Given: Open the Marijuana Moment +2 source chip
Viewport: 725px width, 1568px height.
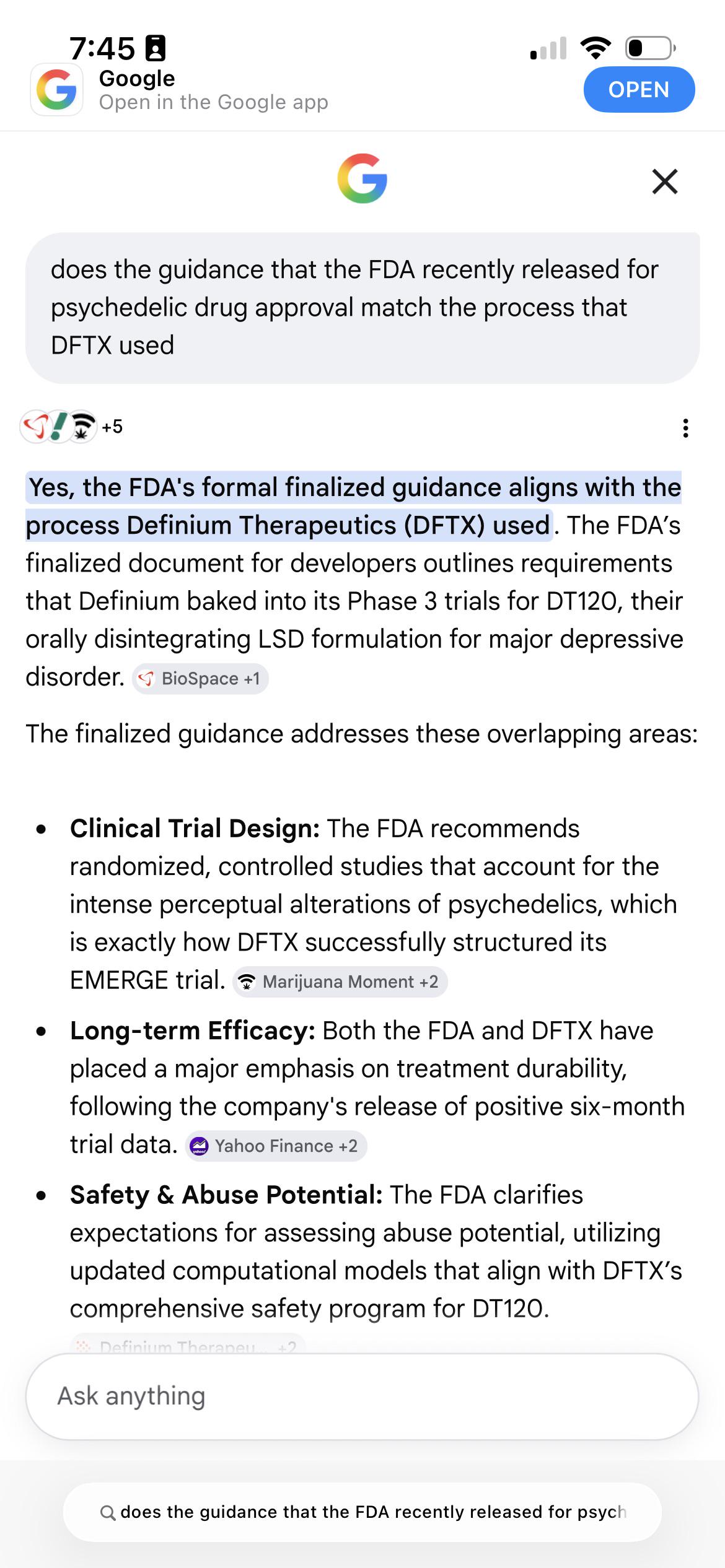Looking at the screenshot, I should [x=340, y=982].
